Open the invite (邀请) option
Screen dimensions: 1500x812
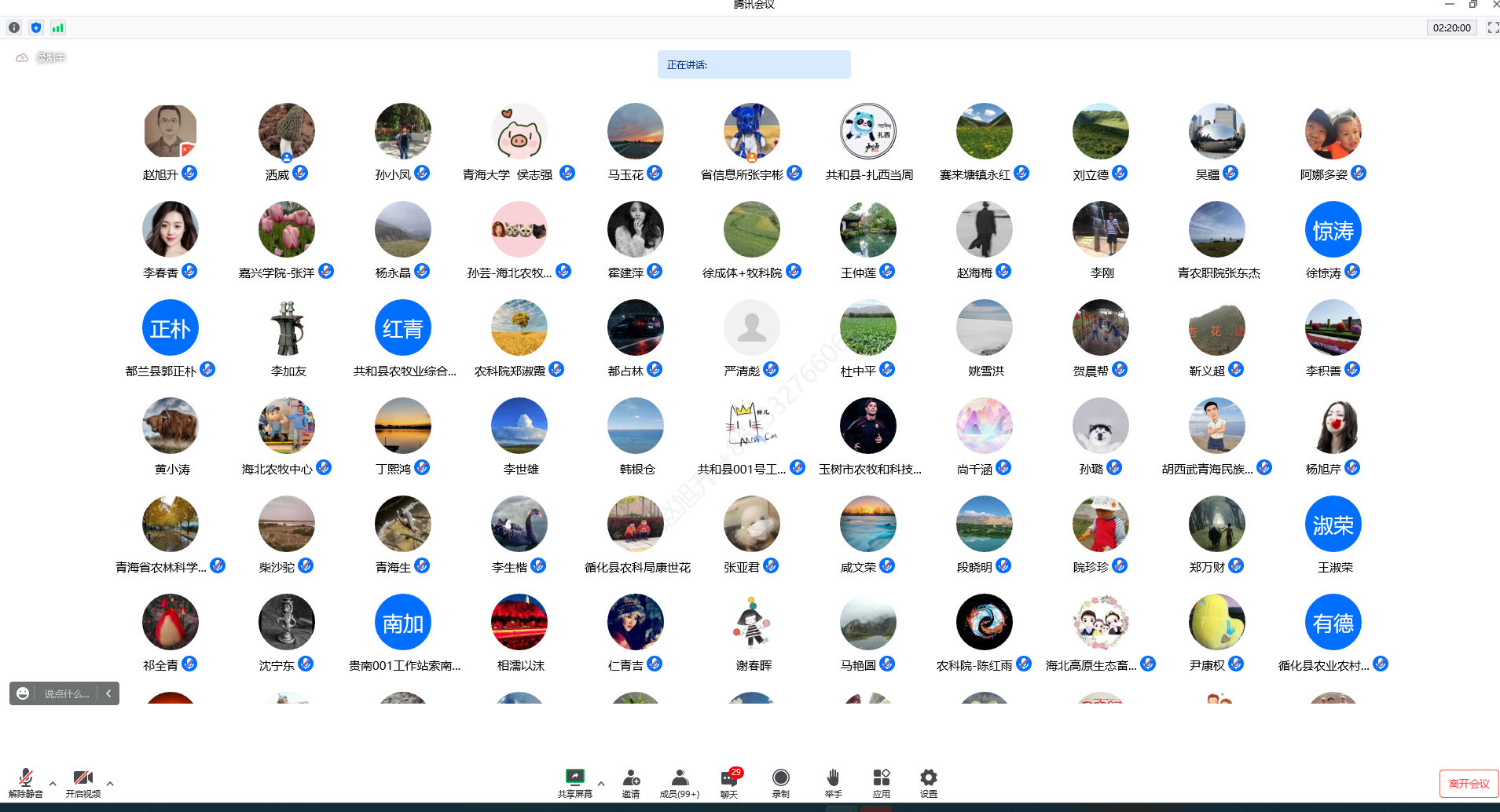click(x=630, y=782)
